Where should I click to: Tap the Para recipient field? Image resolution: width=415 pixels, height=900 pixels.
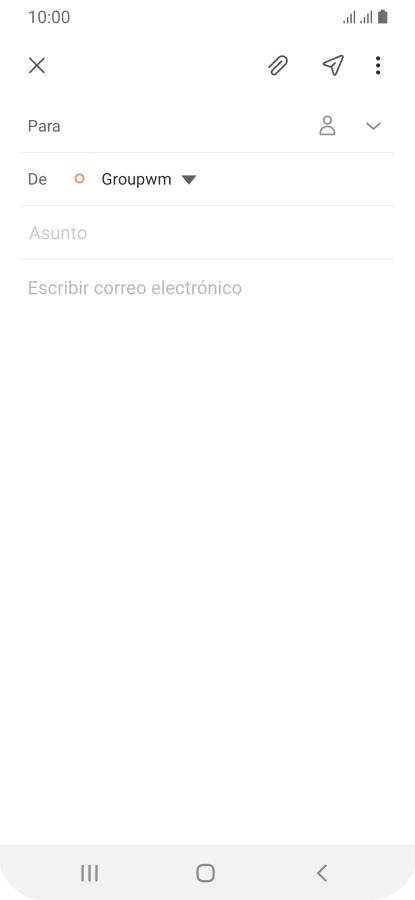click(166, 126)
